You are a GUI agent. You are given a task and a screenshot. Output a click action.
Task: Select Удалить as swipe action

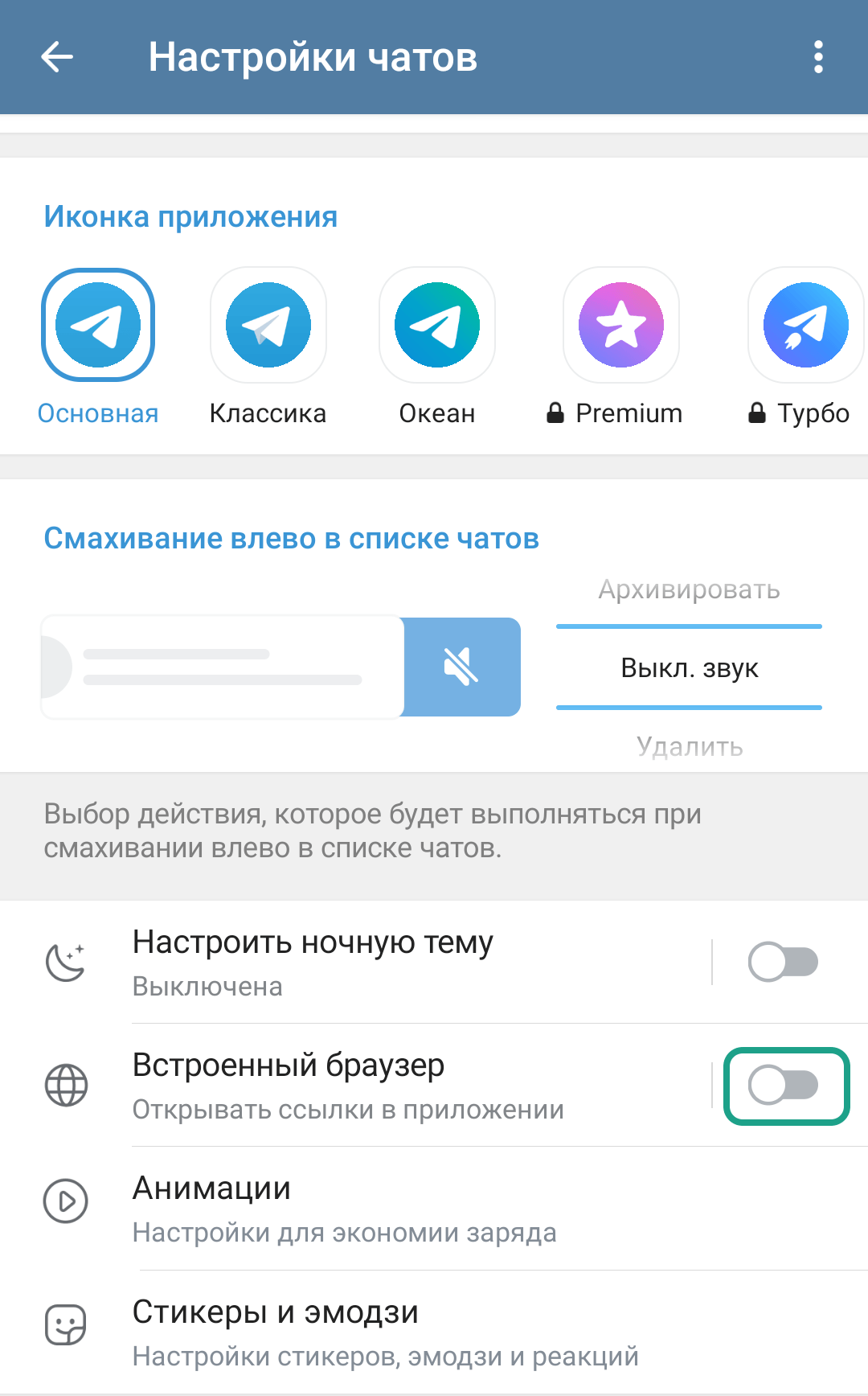tap(689, 746)
